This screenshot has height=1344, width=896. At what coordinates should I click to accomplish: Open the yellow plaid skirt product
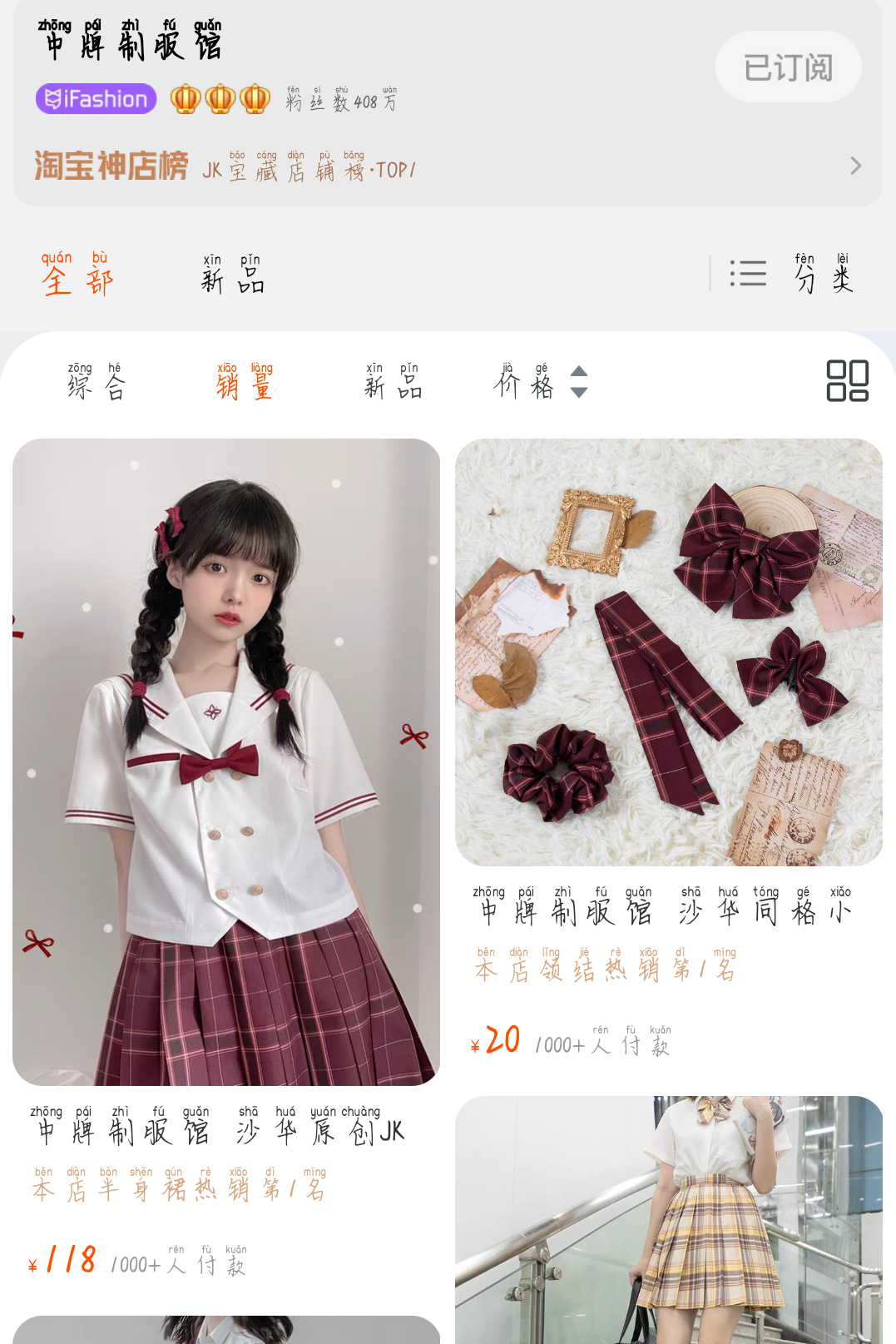tap(668, 1219)
